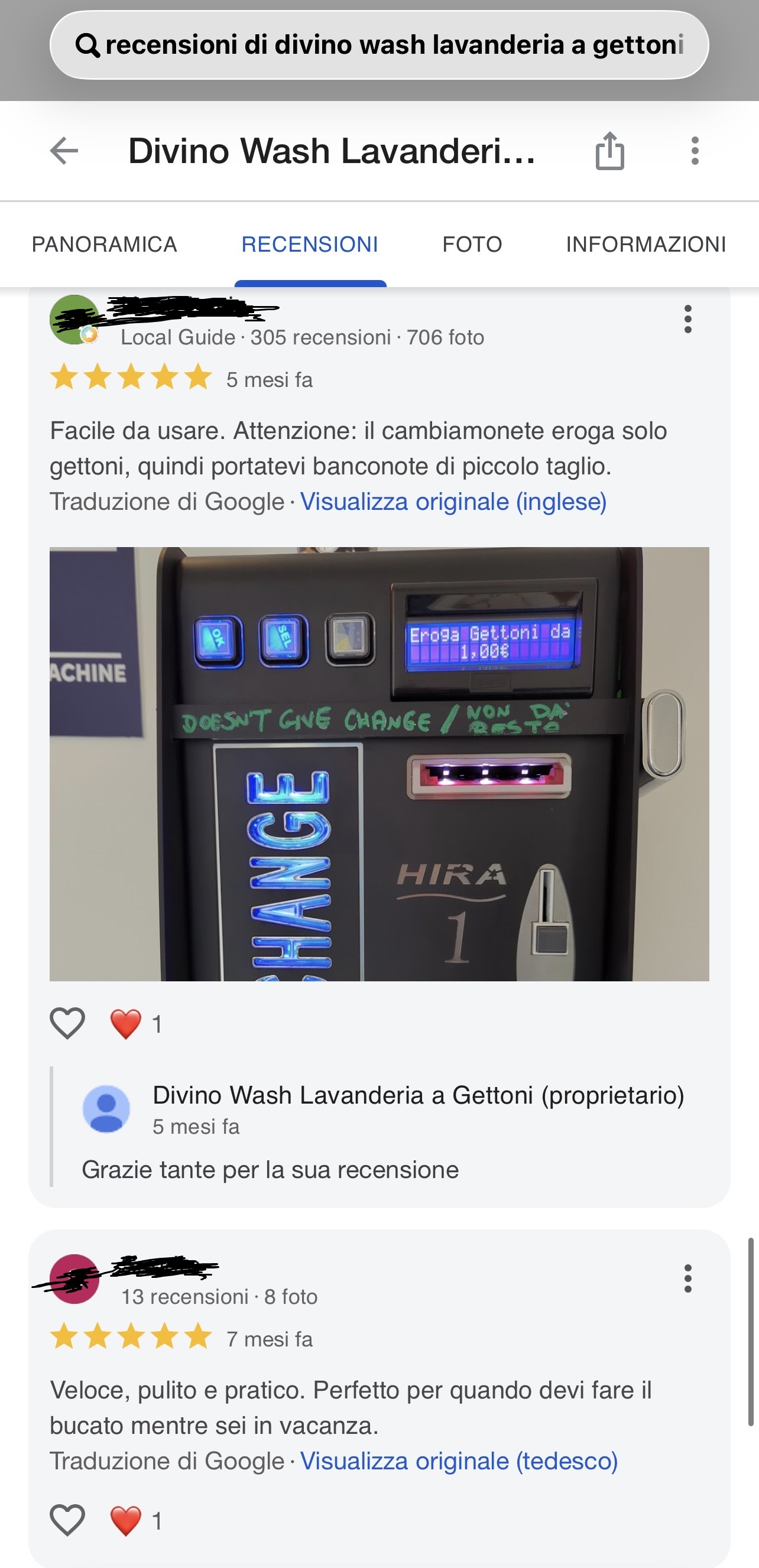The width and height of the screenshot is (759, 1568).
Task: Open the change machine review photo
Action: (x=379, y=764)
